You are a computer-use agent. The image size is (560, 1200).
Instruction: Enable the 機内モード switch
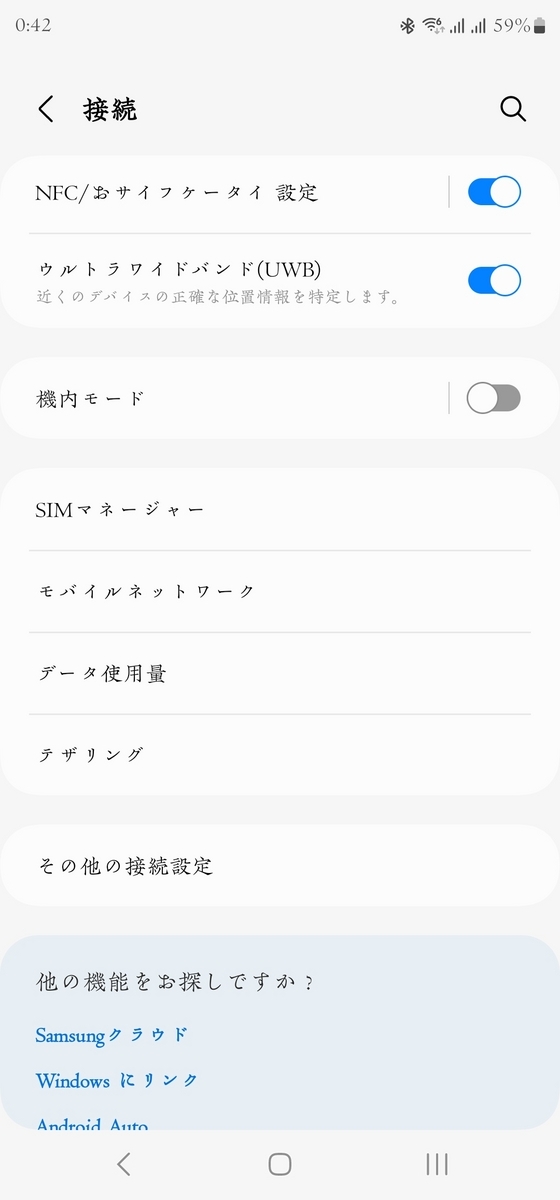[x=494, y=398]
